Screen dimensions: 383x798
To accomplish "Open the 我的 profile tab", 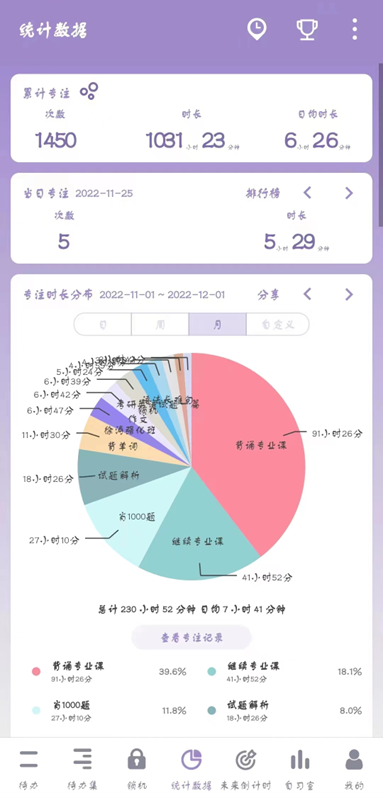I will (x=354, y=768).
